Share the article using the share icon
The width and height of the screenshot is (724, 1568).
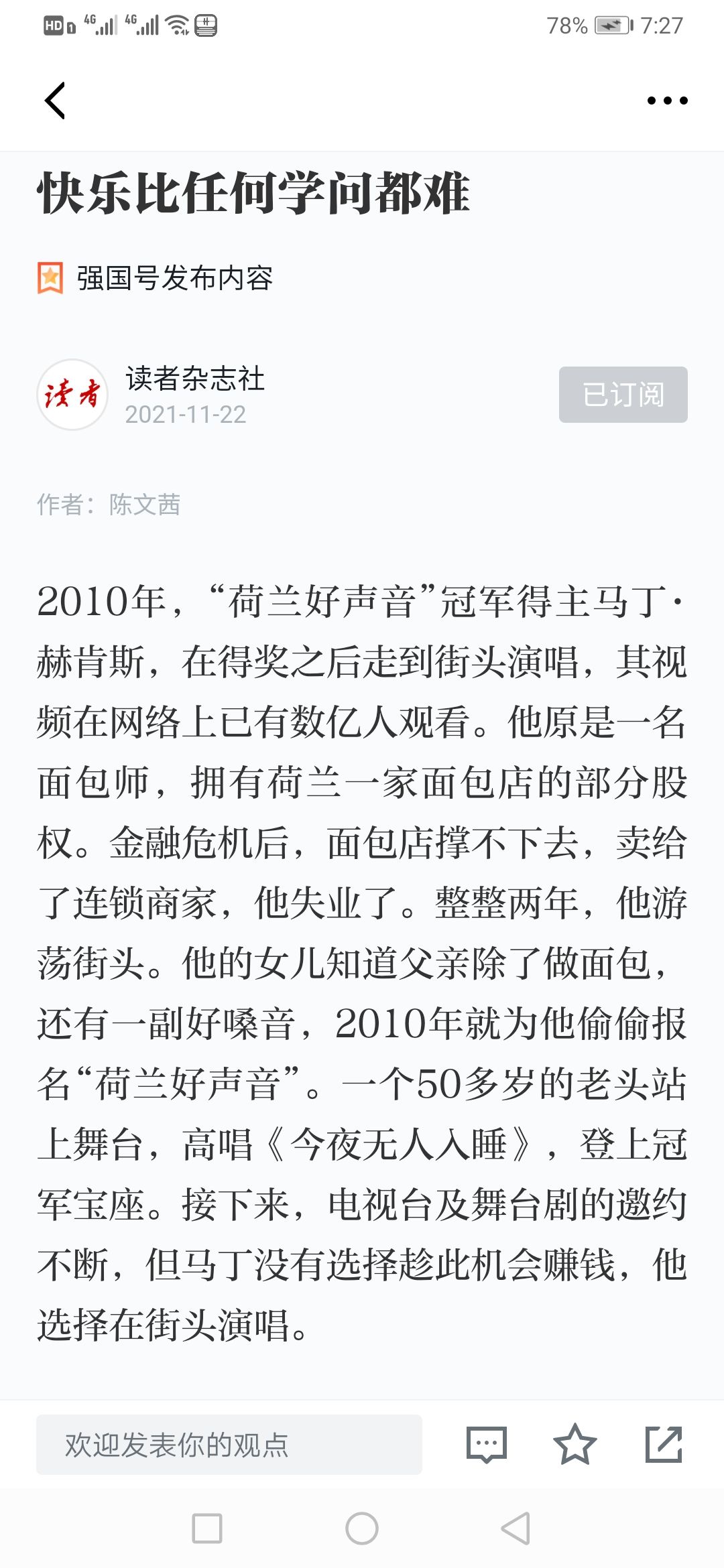(664, 1445)
